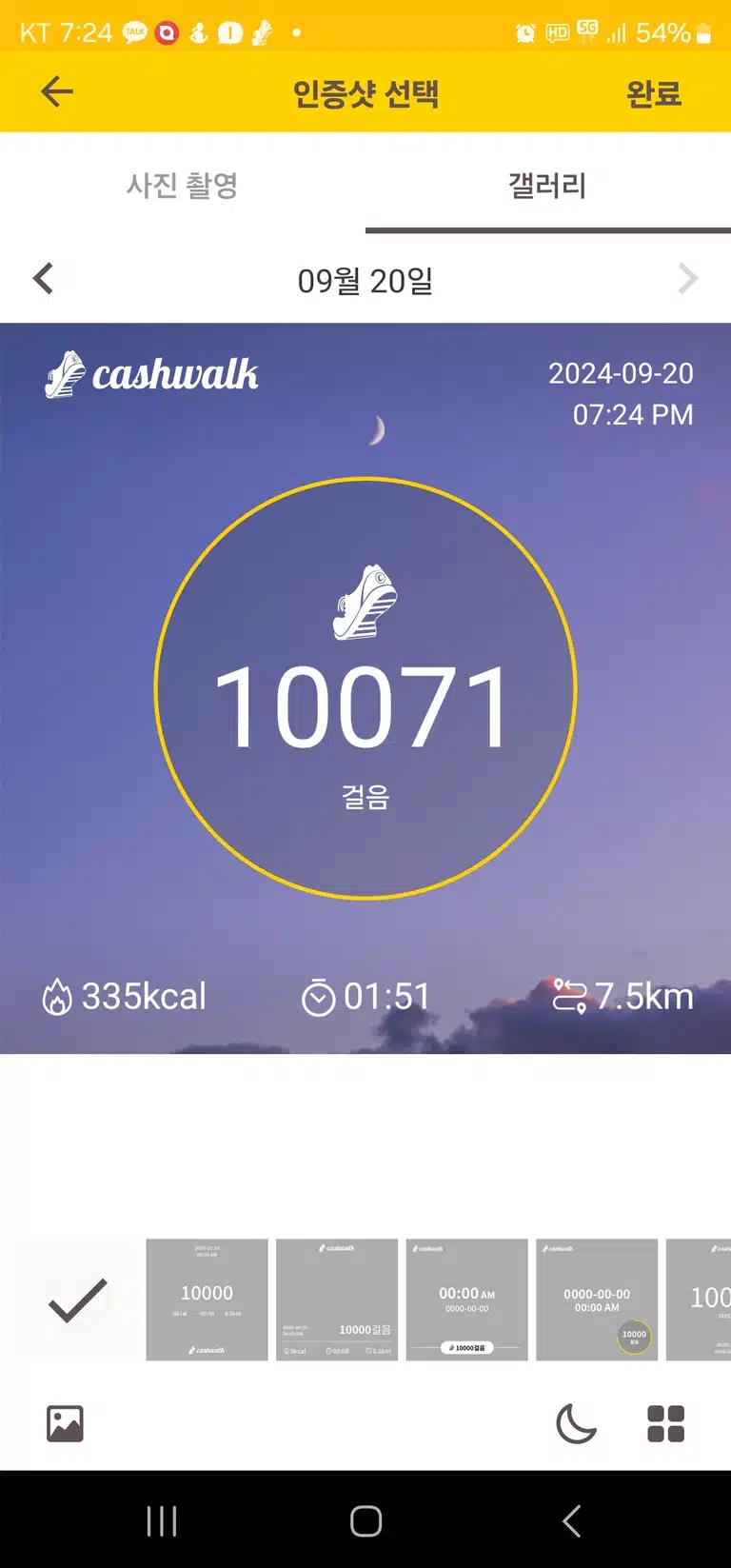Go to the previous date before 09월 20일
731x1568 pixels.
(x=43, y=279)
